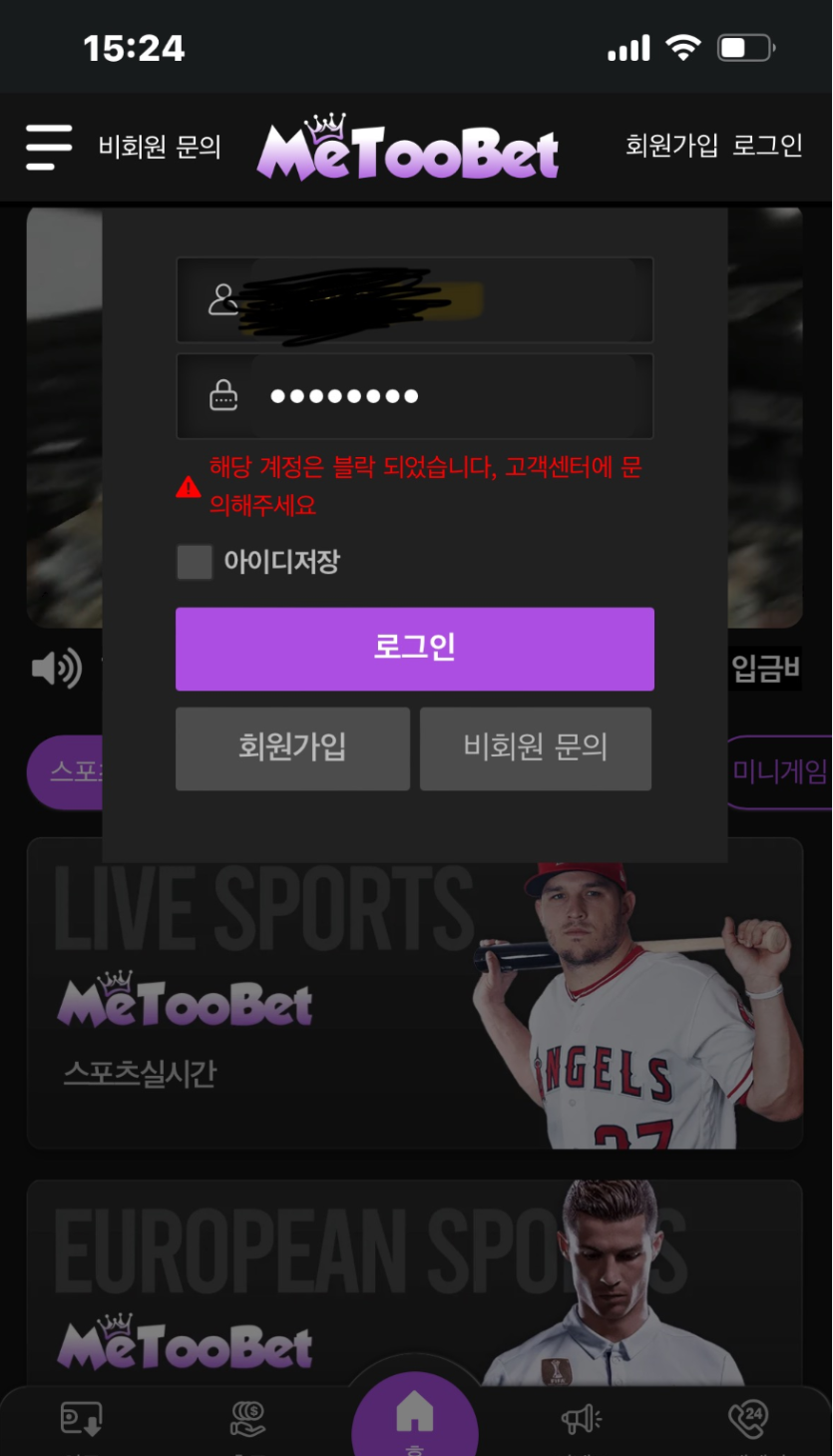Focus the password input field
The image size is (833, 1456).
click(439, 396)
